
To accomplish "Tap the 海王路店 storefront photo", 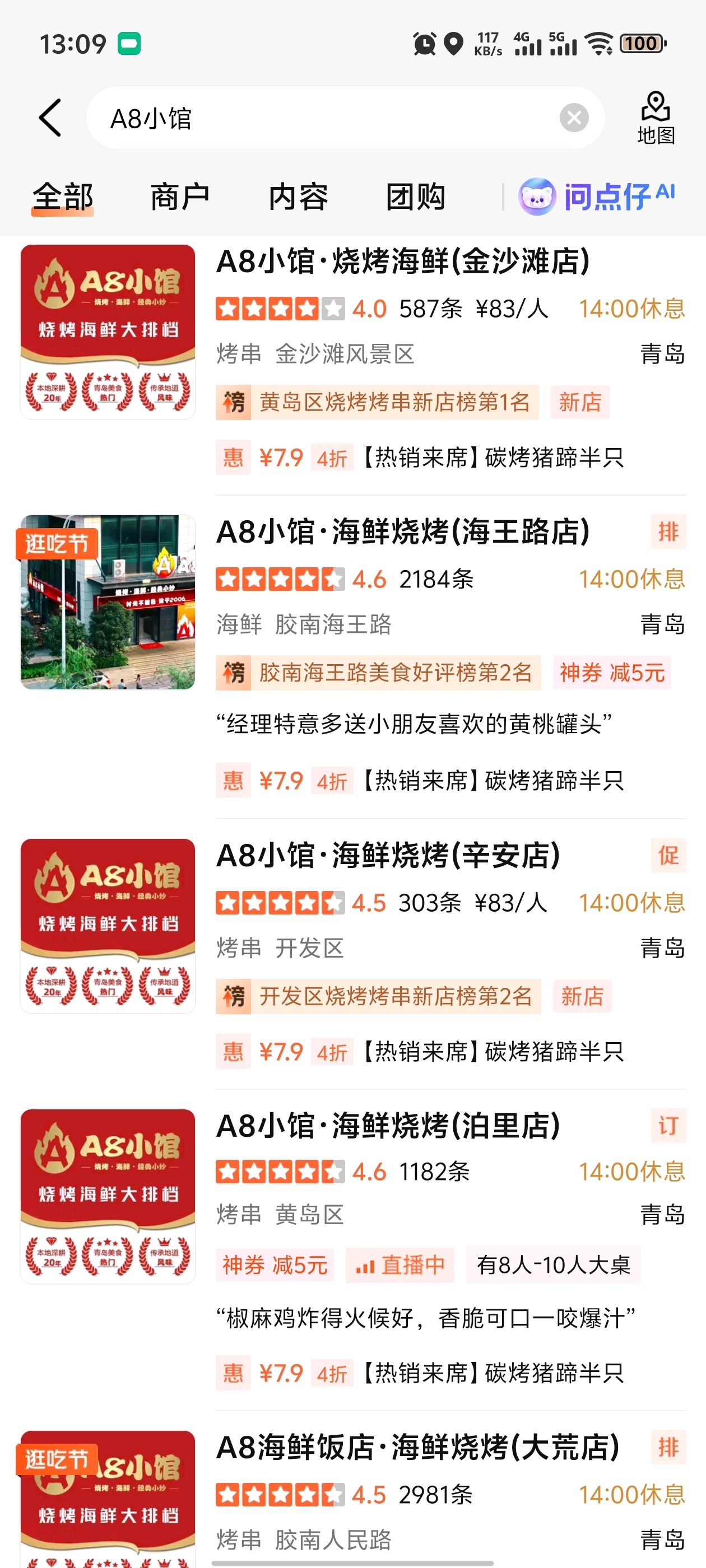I will coord(108,602).
